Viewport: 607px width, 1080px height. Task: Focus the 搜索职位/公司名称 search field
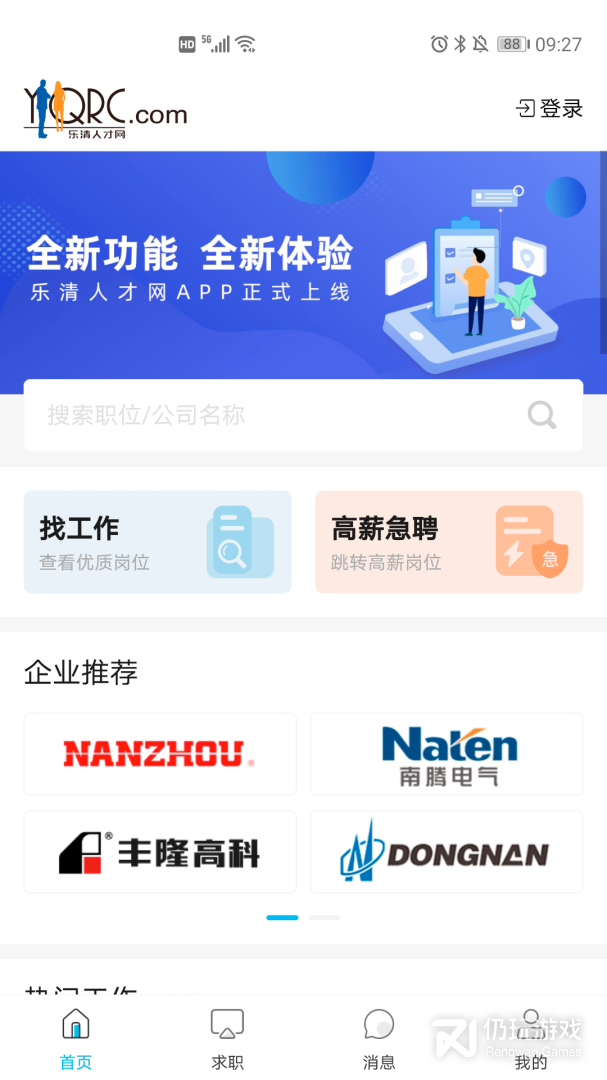(x=270, y=415)
